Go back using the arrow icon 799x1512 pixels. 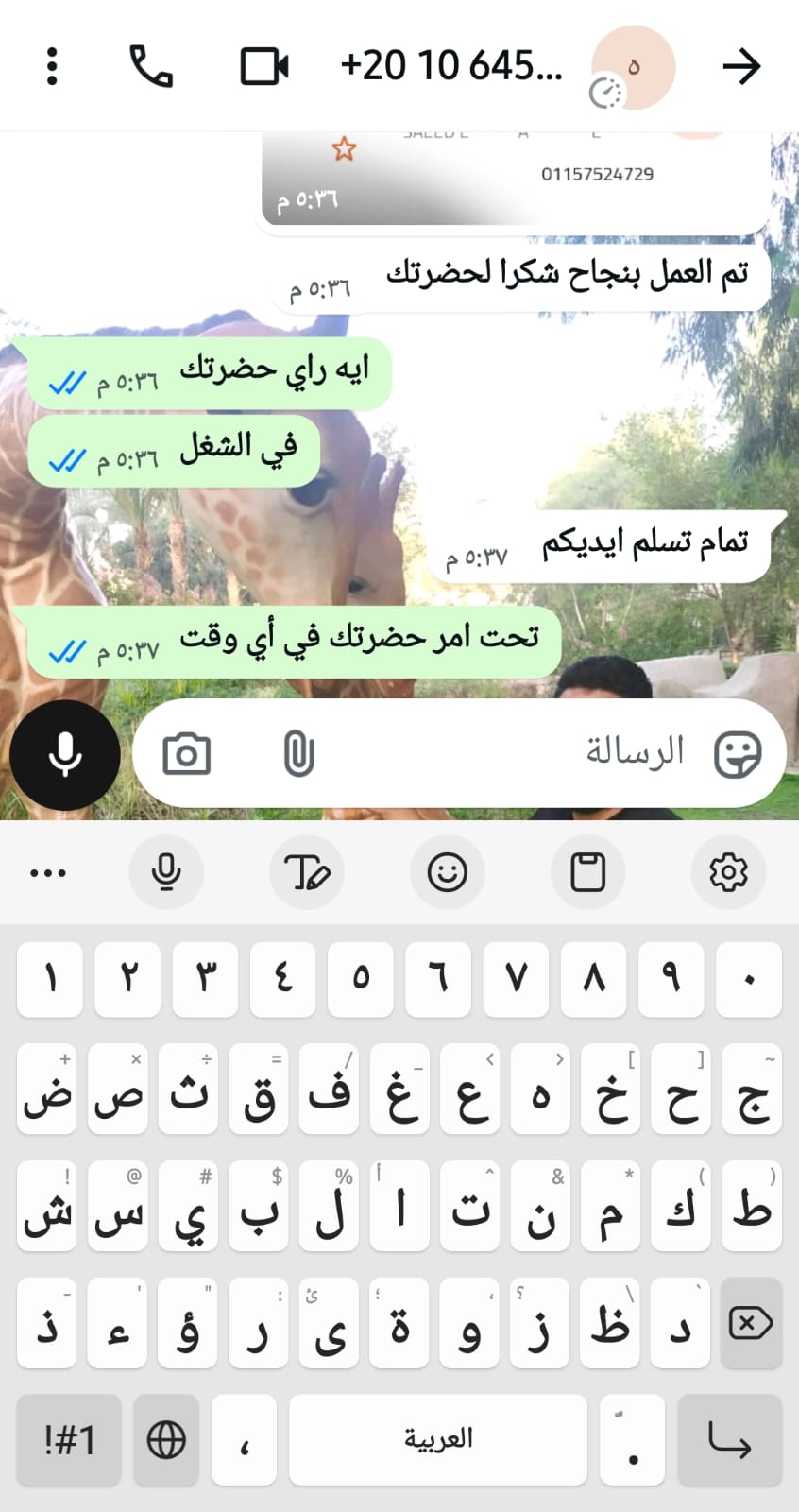741,66
